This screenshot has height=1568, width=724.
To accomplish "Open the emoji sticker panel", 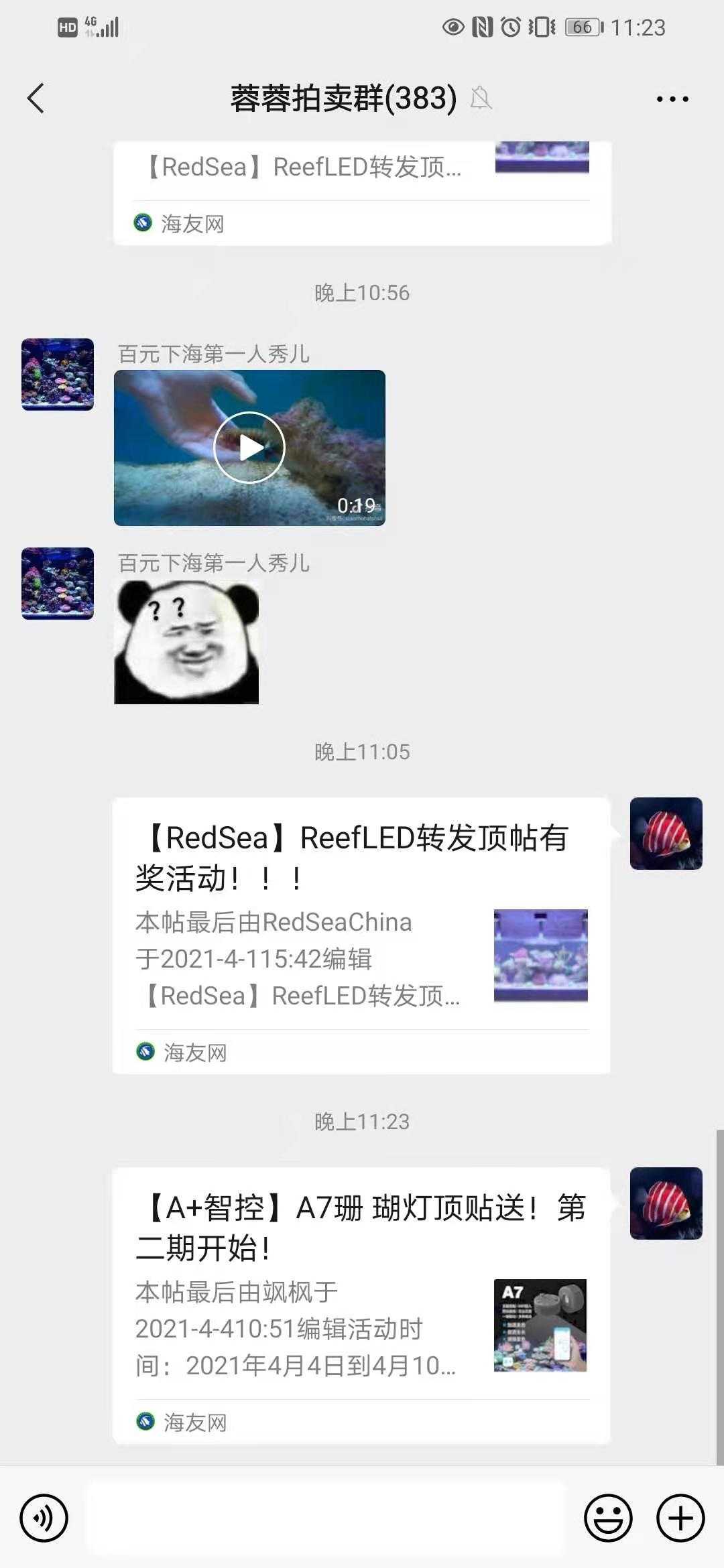I will (608, 1517).
